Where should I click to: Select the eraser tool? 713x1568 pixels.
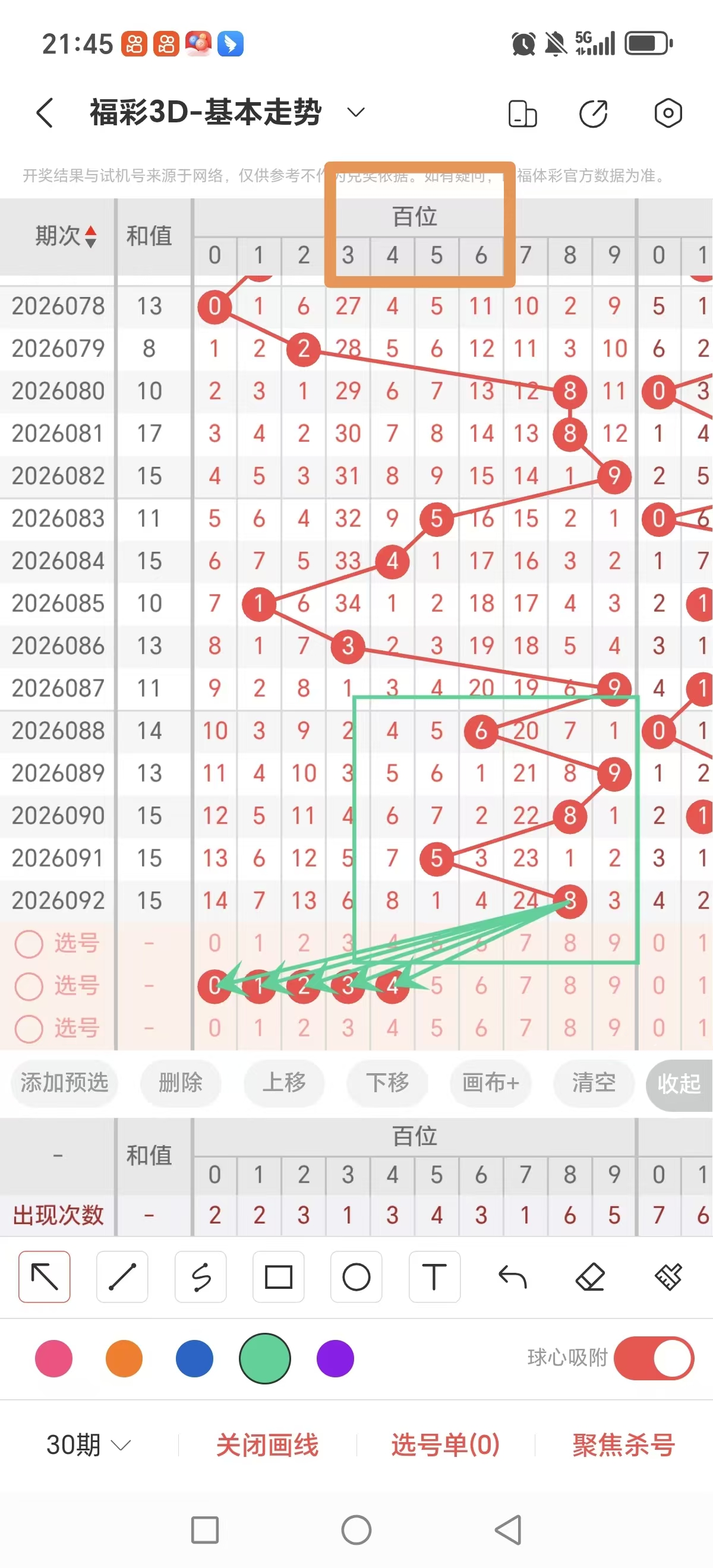(590, 1278)
